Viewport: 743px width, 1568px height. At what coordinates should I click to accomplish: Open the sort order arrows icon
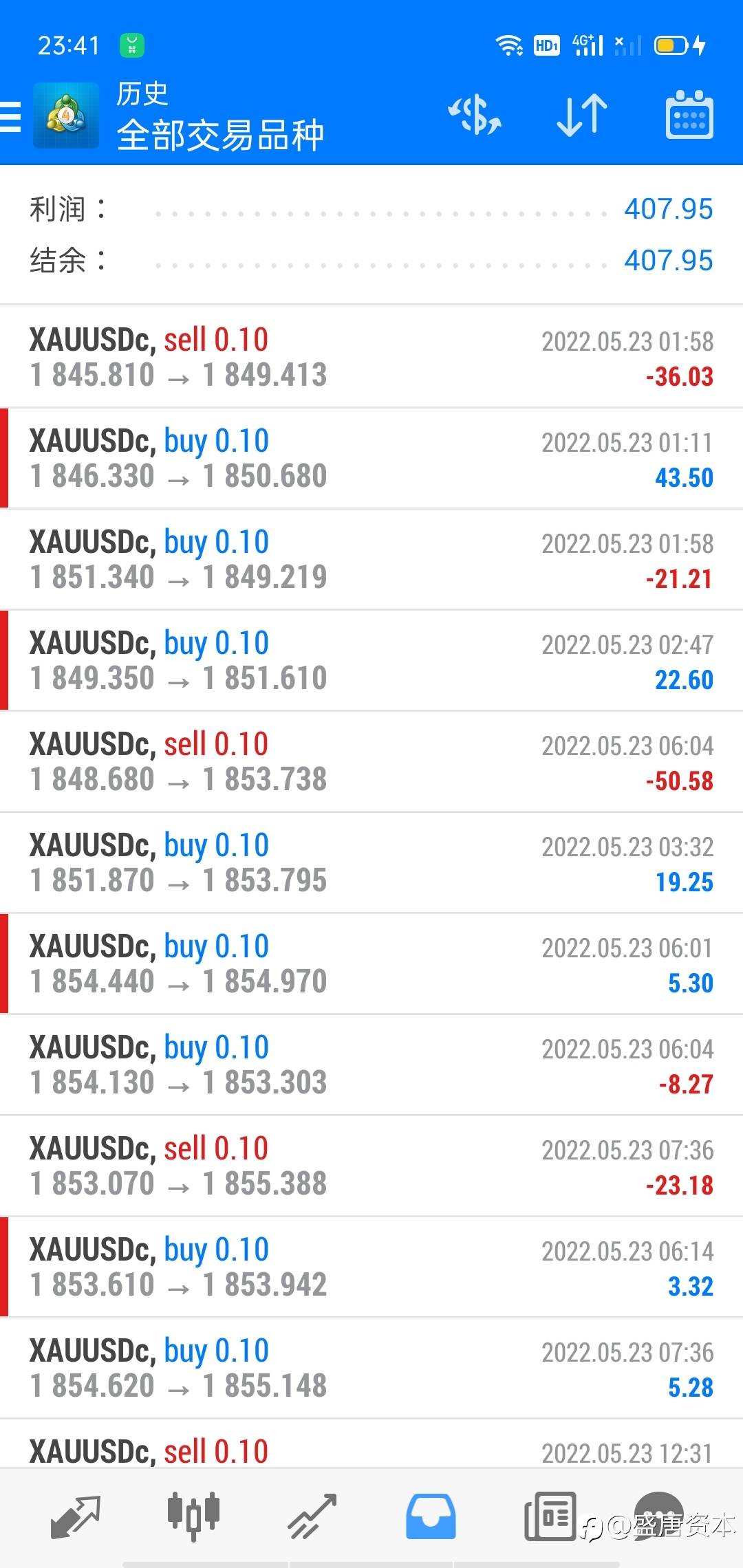coord(582,115)
